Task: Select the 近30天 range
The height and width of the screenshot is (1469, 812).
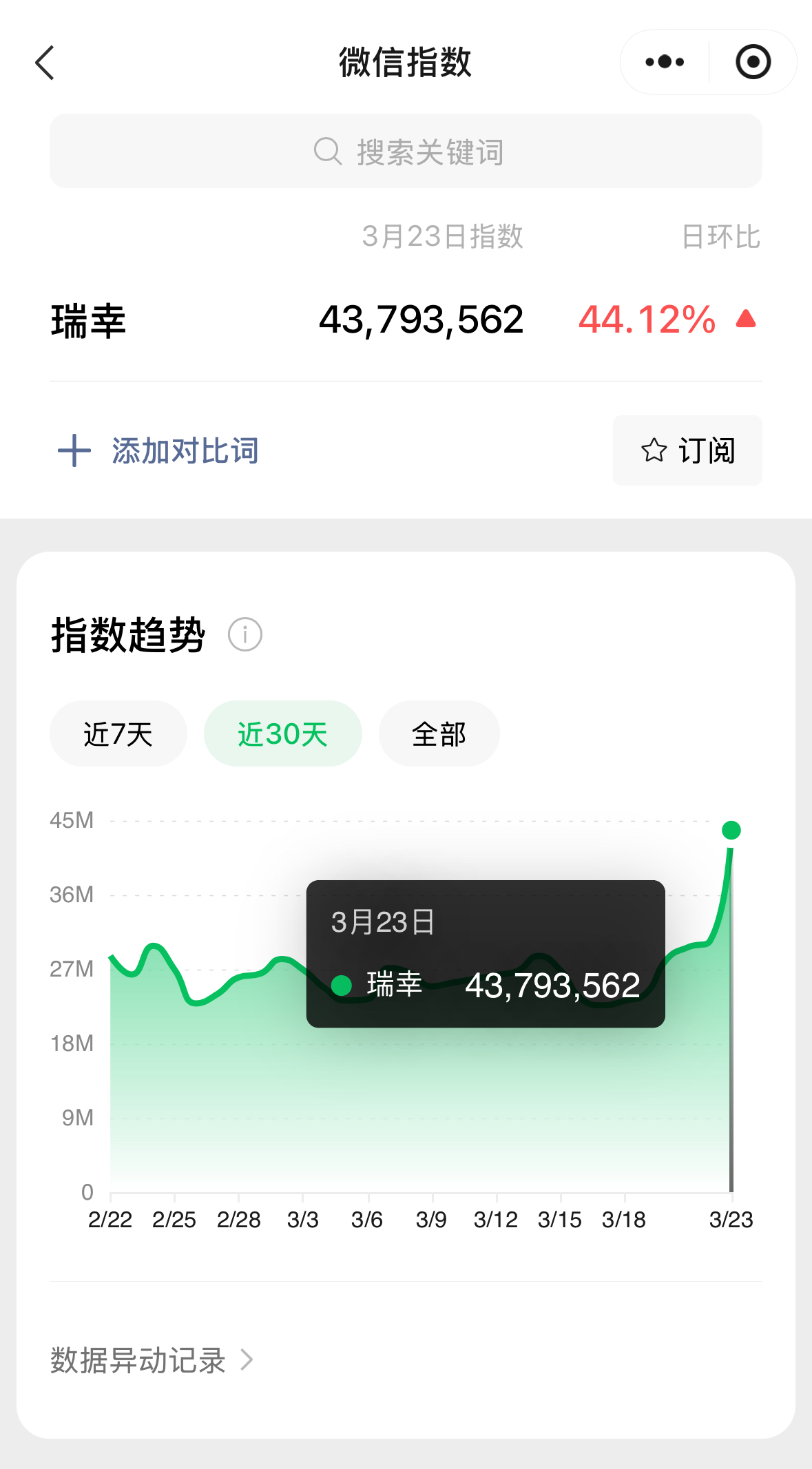Action: [x=282, y=733]
